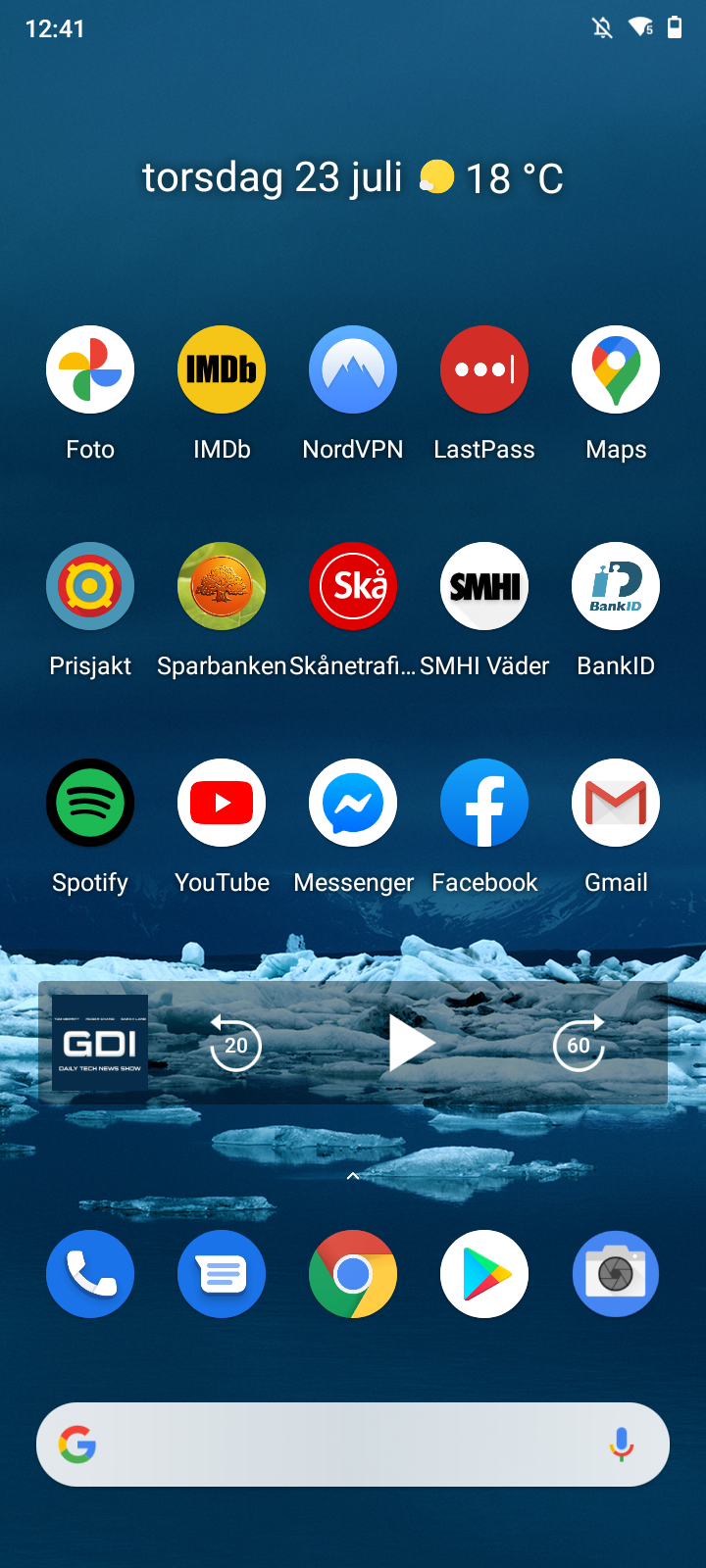
Task: Check weather in SMHI Väder
Action: (484, 586)
